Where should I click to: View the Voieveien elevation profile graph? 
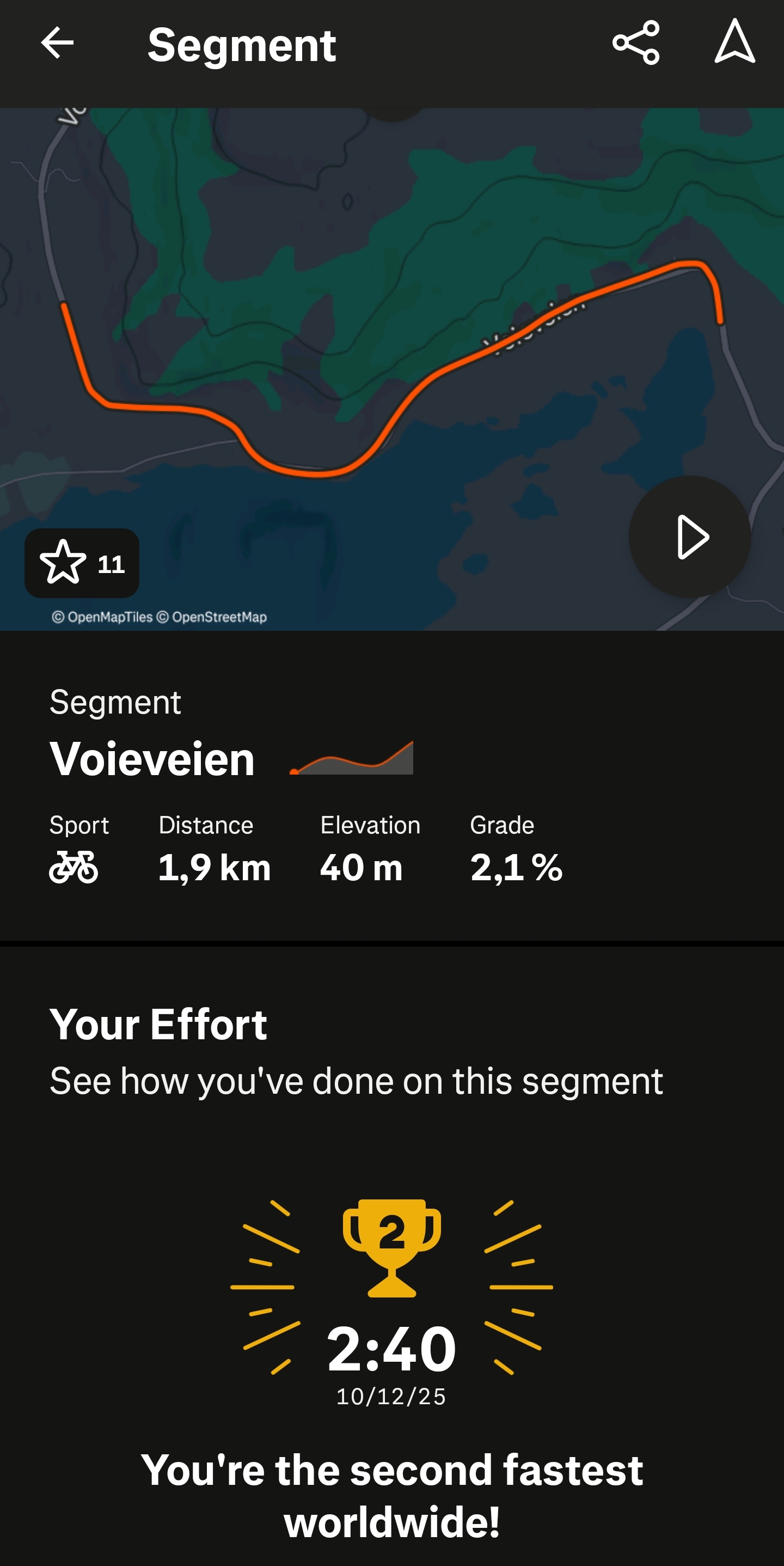[x=352, y=758]
